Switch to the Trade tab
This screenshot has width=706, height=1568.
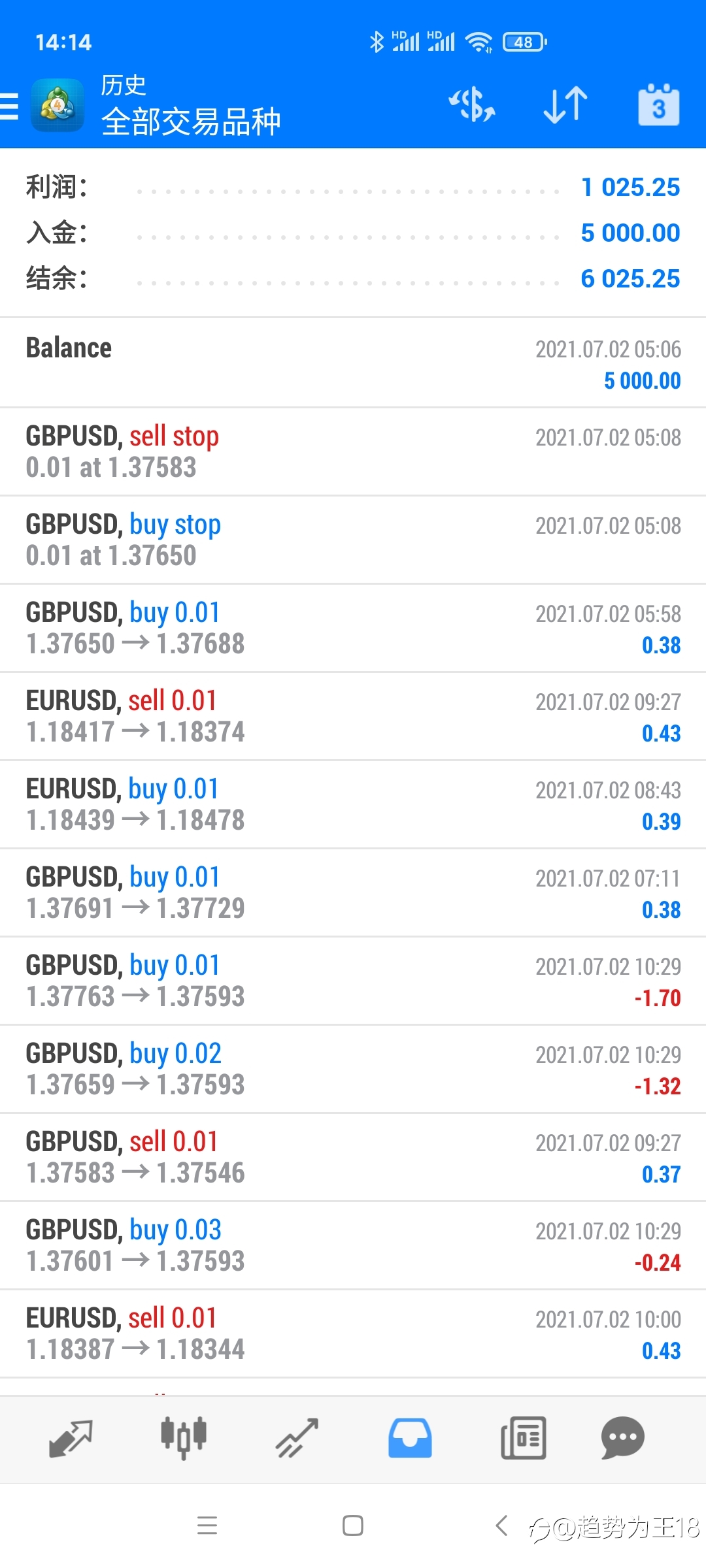(297, 1439)
